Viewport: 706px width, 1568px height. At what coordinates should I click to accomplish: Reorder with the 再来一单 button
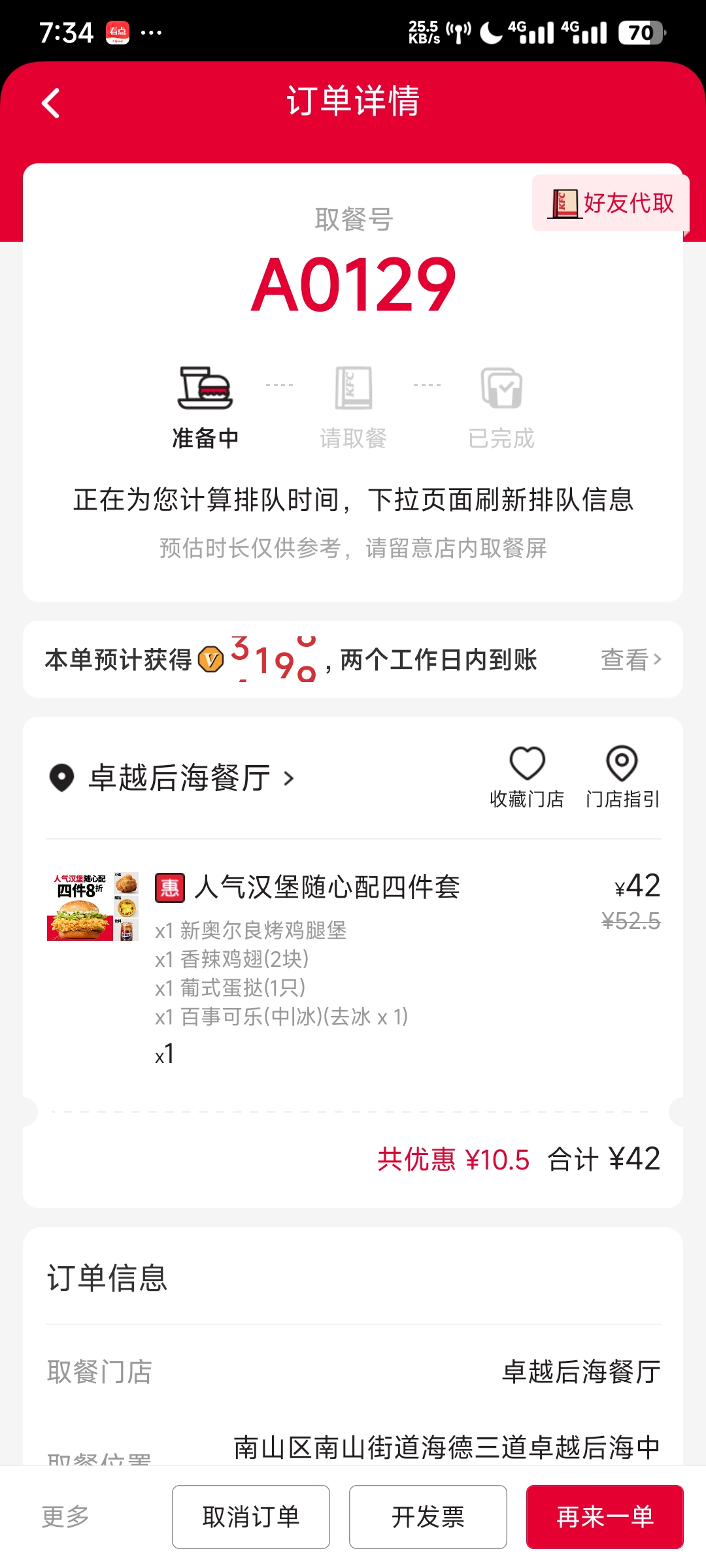605,1516
